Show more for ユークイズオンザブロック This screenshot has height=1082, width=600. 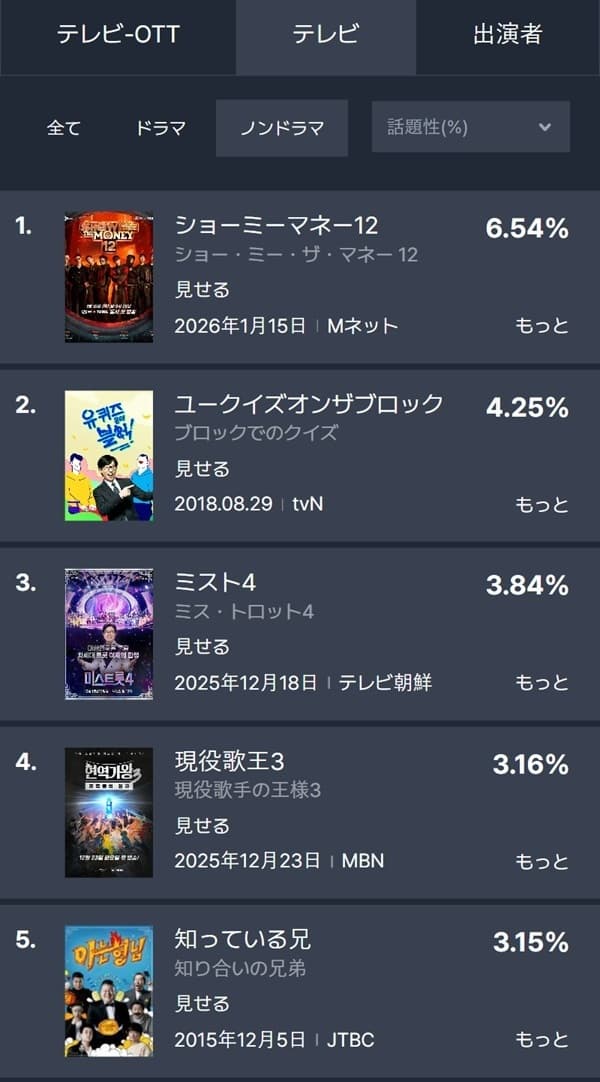(542, 505)
